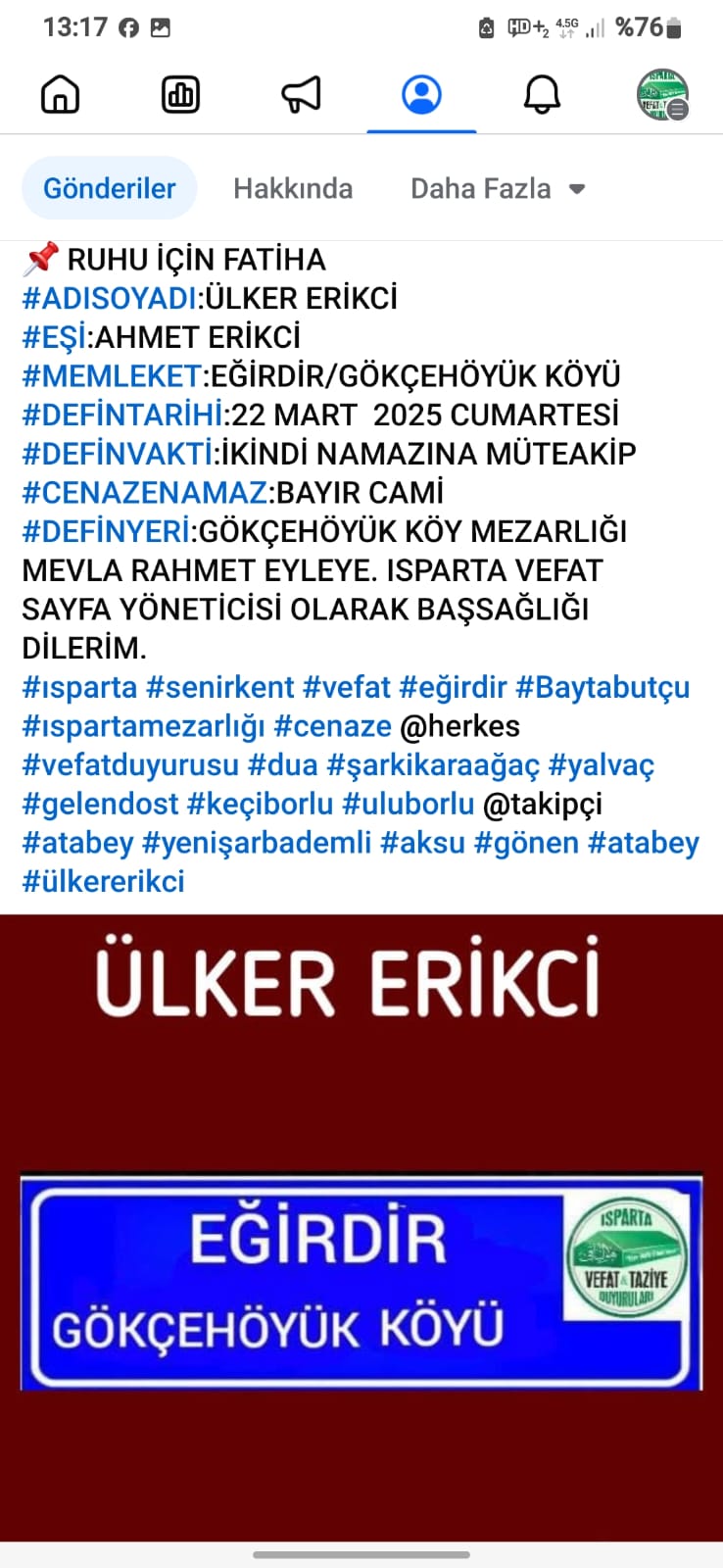The height and width of the screenshot is (1568, 723).
Task: View the Ülker Erikci post image
Action: click(x=361, y=1225)
